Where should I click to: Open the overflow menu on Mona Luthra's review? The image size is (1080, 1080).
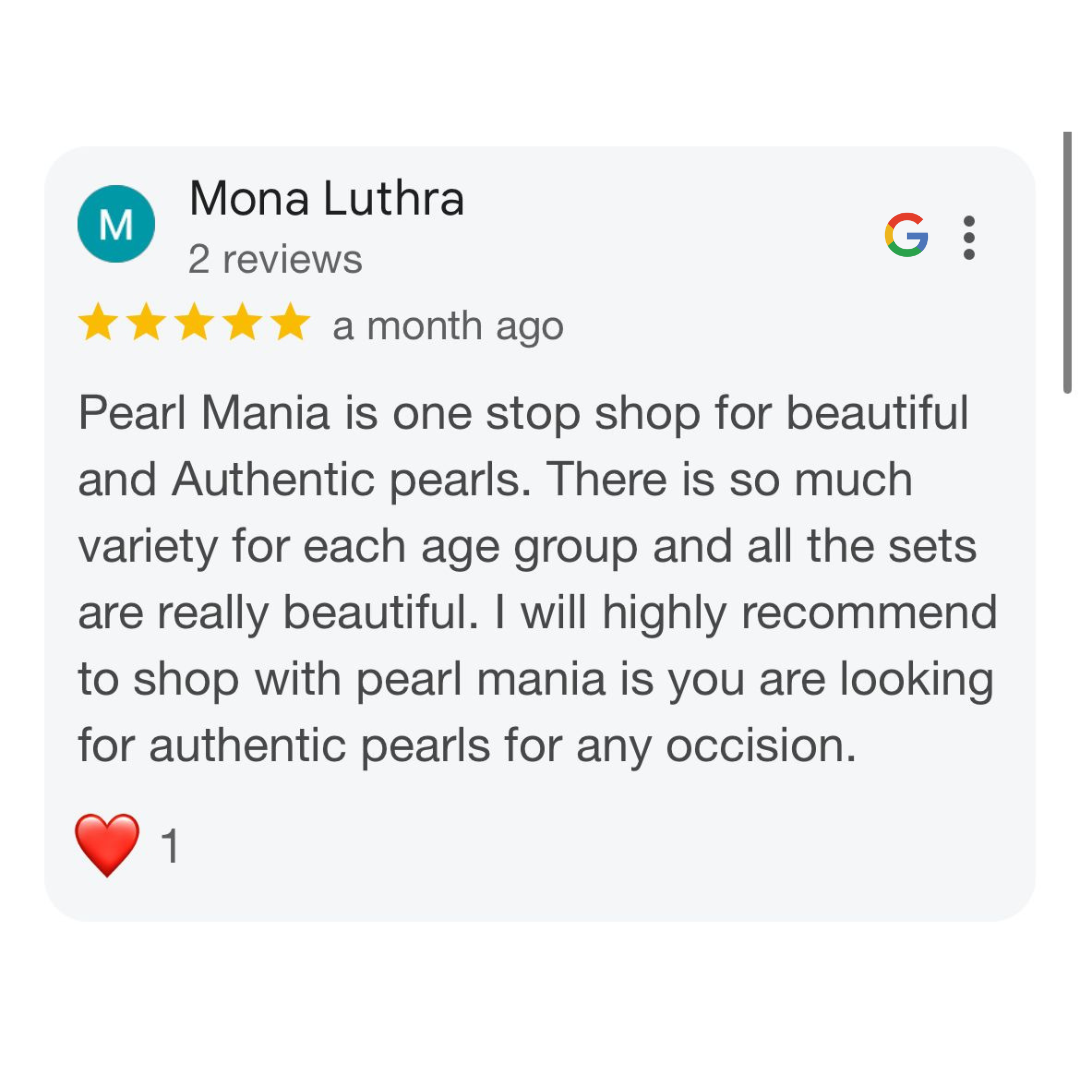pyautogui.click(x=968, y=237)
